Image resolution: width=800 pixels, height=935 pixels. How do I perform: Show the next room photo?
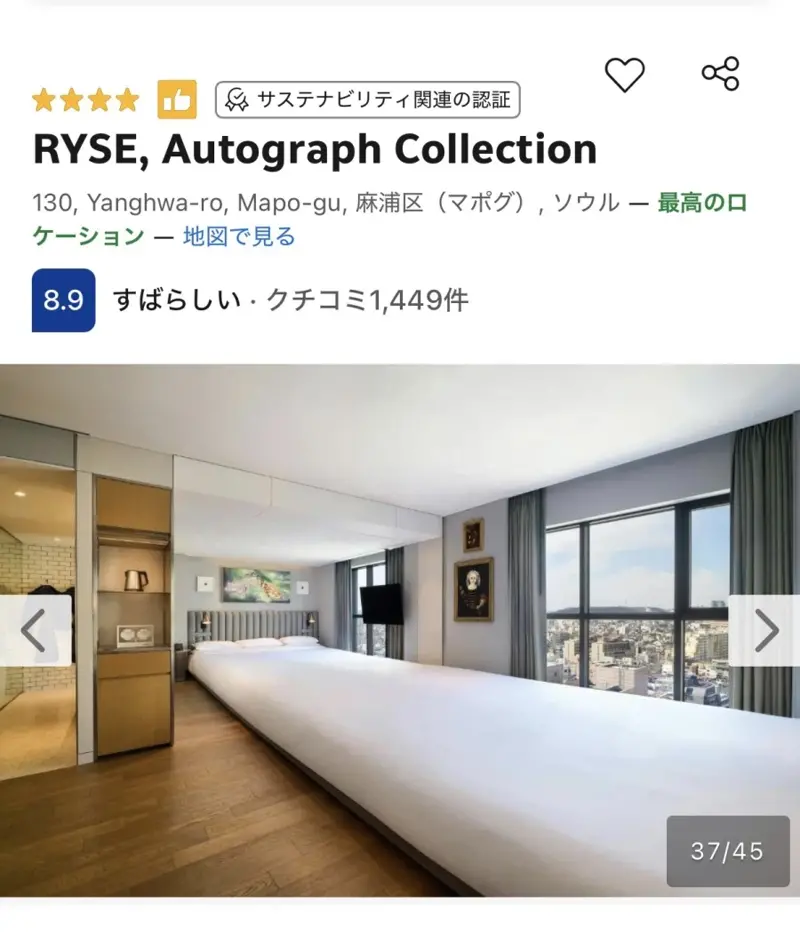(765, 630)
